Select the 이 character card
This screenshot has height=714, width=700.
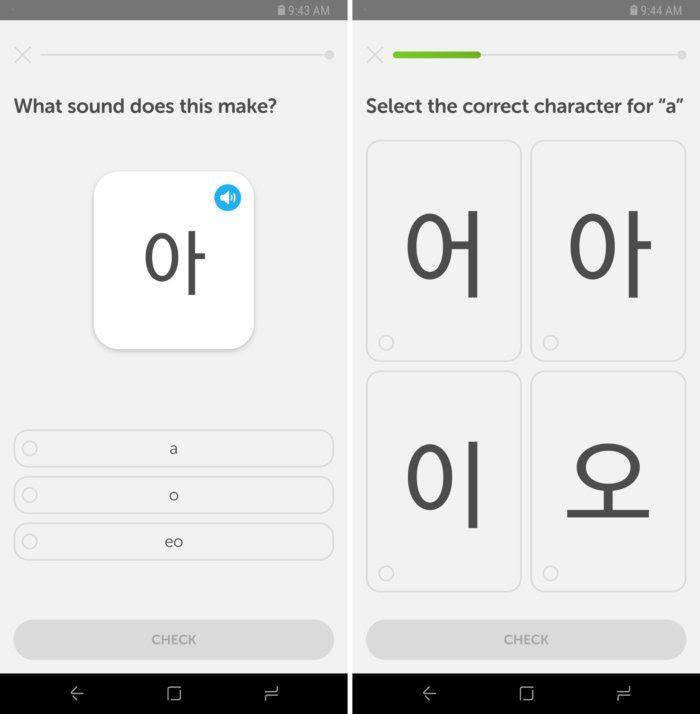pos(444,481)
